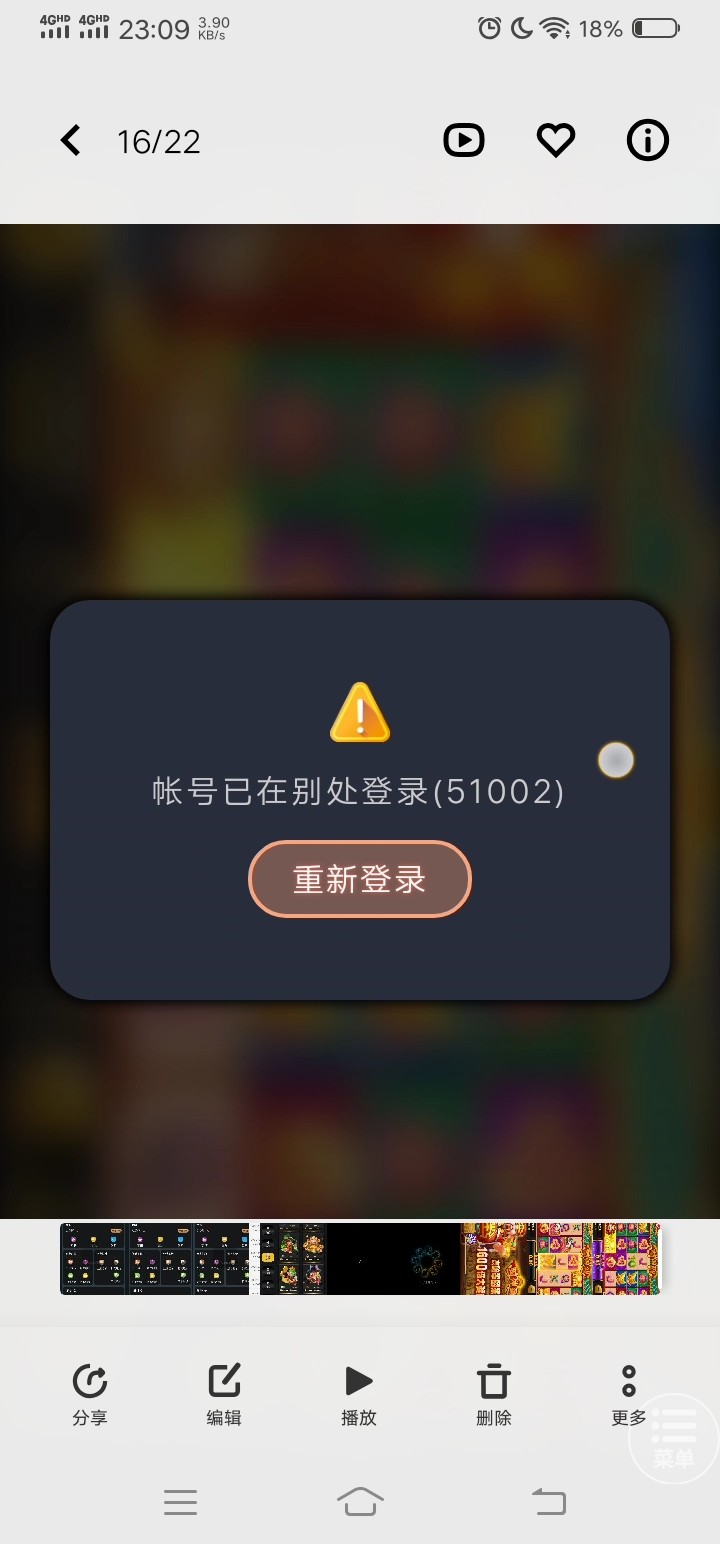Go to the home screen
The width and height of the screenshot is (720, 1544).
point(360,1502)
